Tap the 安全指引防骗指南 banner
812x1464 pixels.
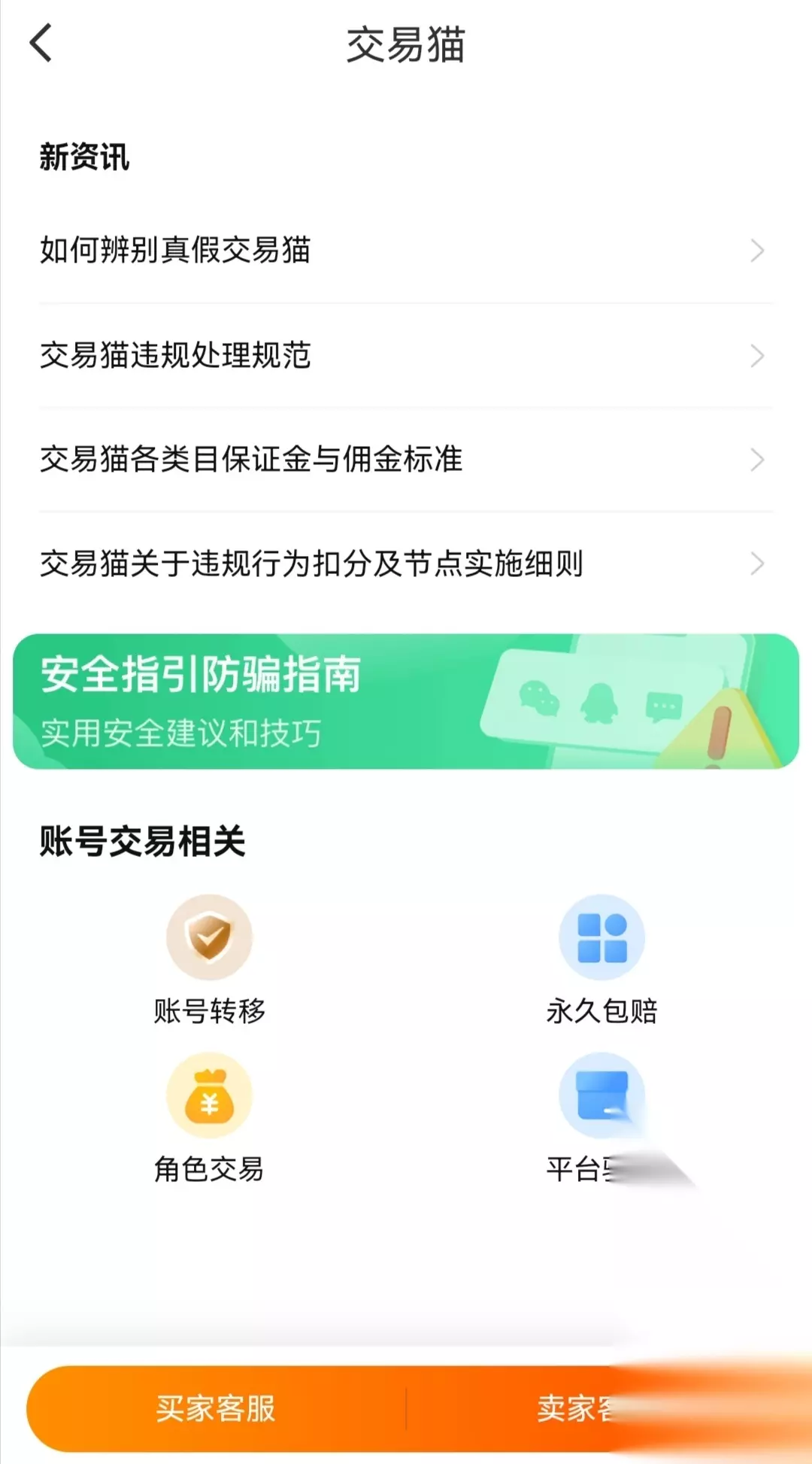[x=406, y=701]
